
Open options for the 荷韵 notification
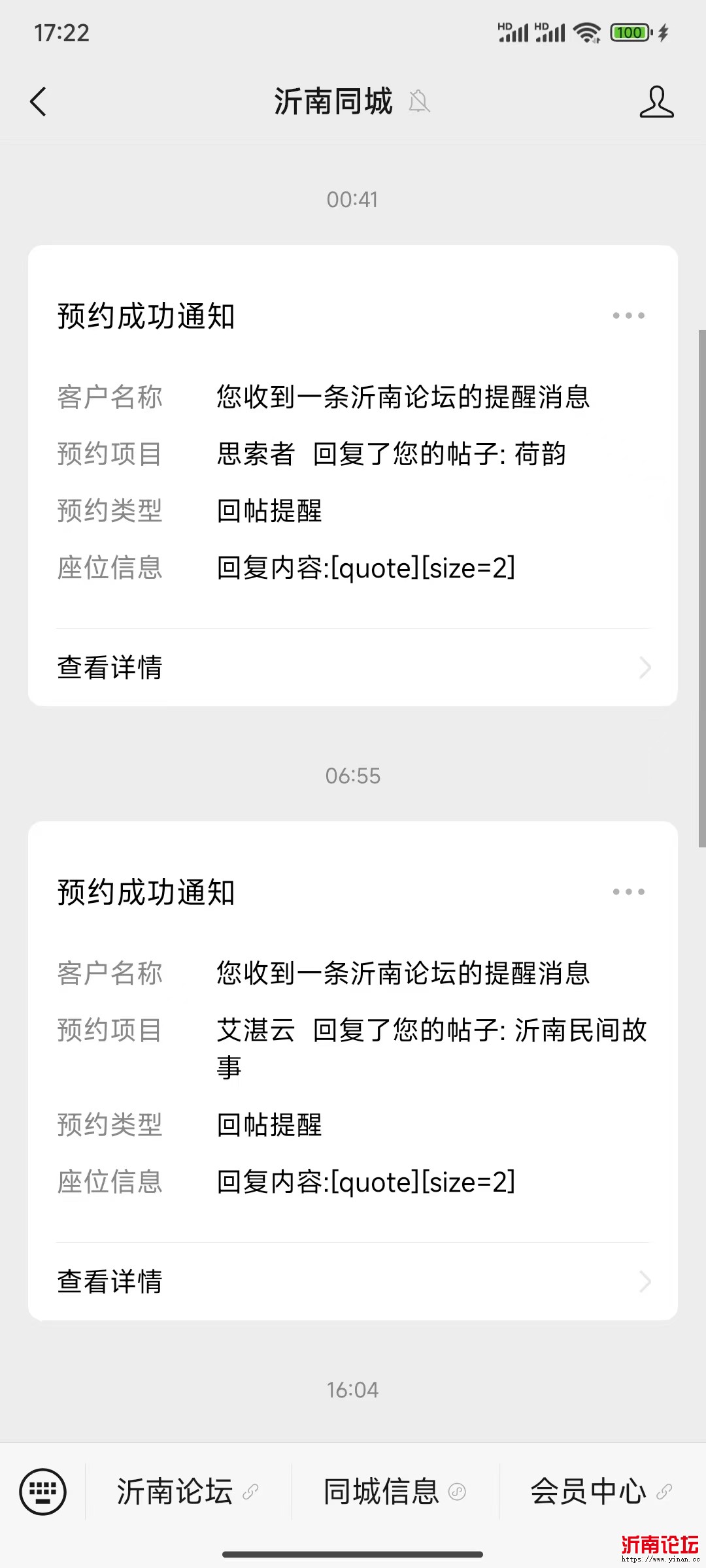point(628,316)
